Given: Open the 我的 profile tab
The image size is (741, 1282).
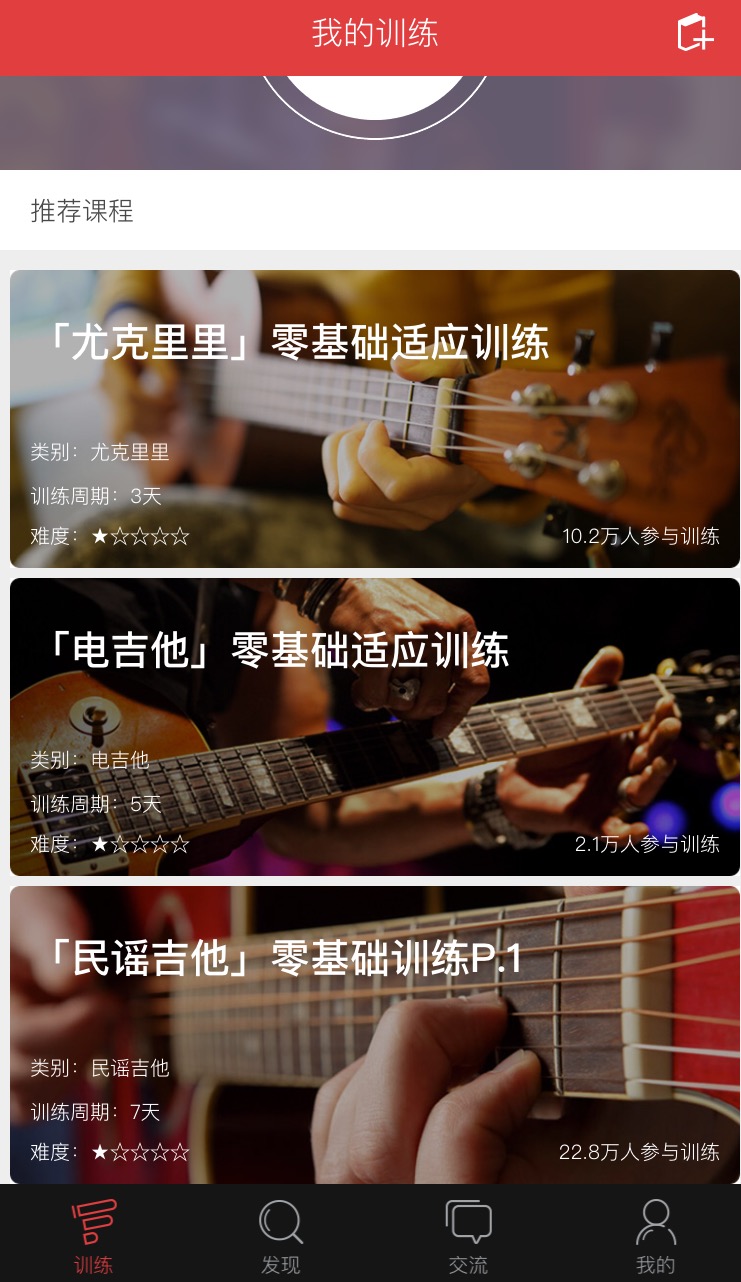Looking at the screenshot, I should pos(655,1236).
